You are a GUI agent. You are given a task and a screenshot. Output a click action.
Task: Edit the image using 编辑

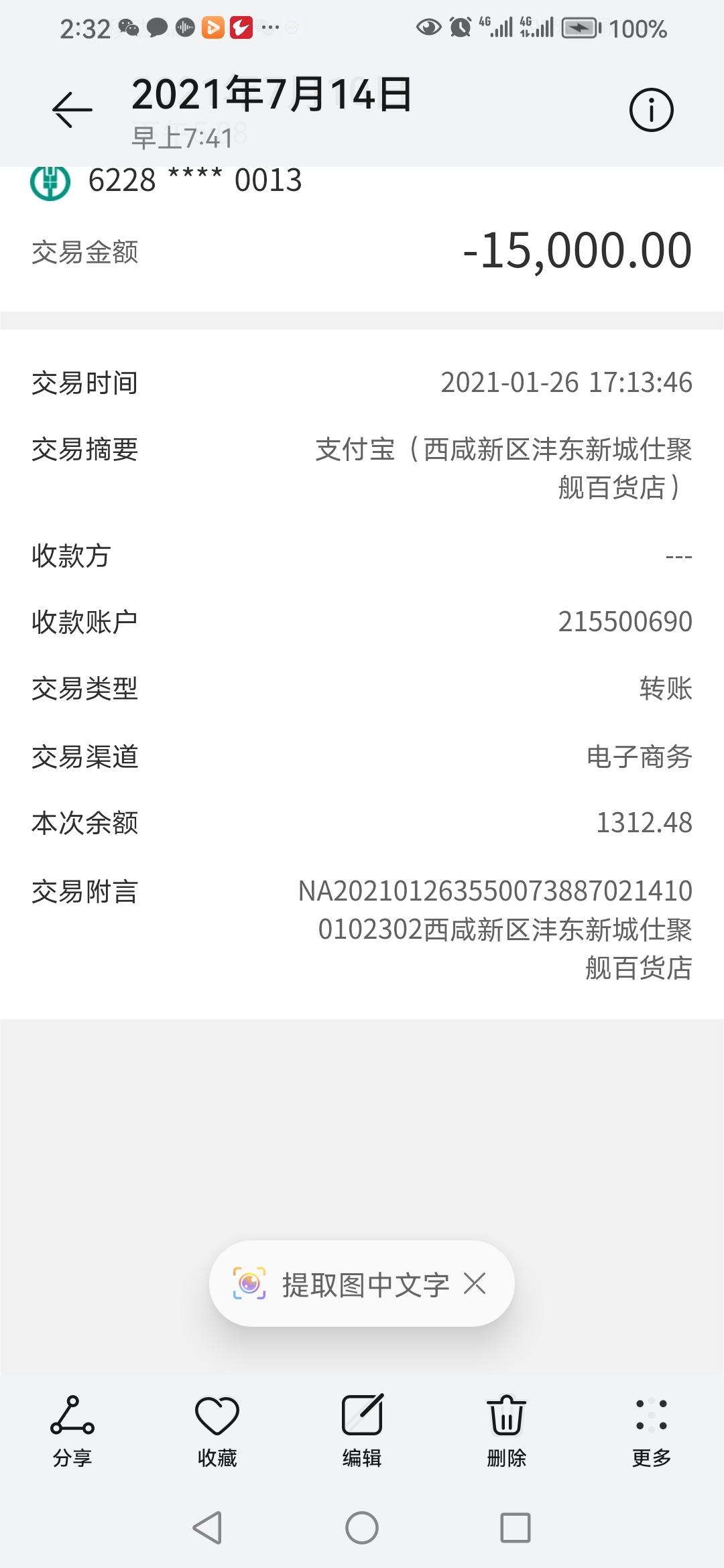[362, 1430]
